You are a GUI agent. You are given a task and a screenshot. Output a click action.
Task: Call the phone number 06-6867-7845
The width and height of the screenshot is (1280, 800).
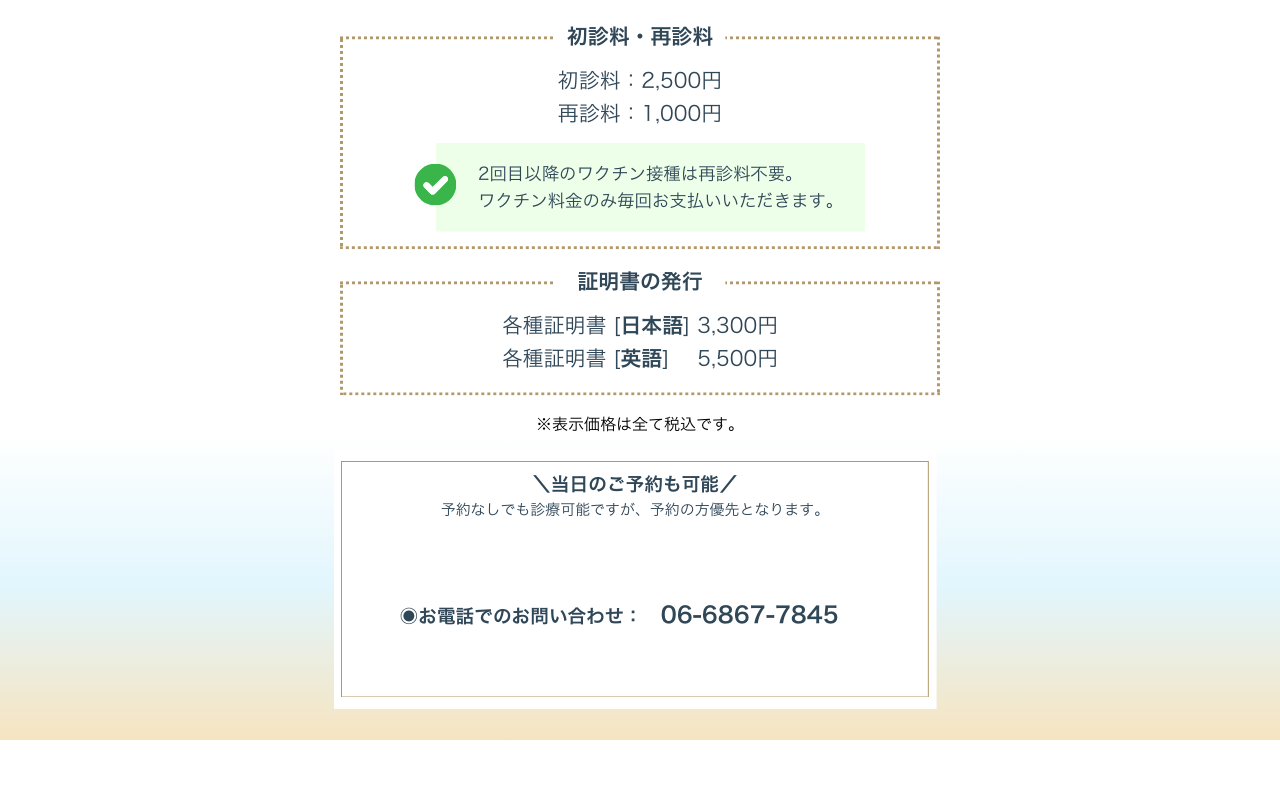[x=749, y=615]
